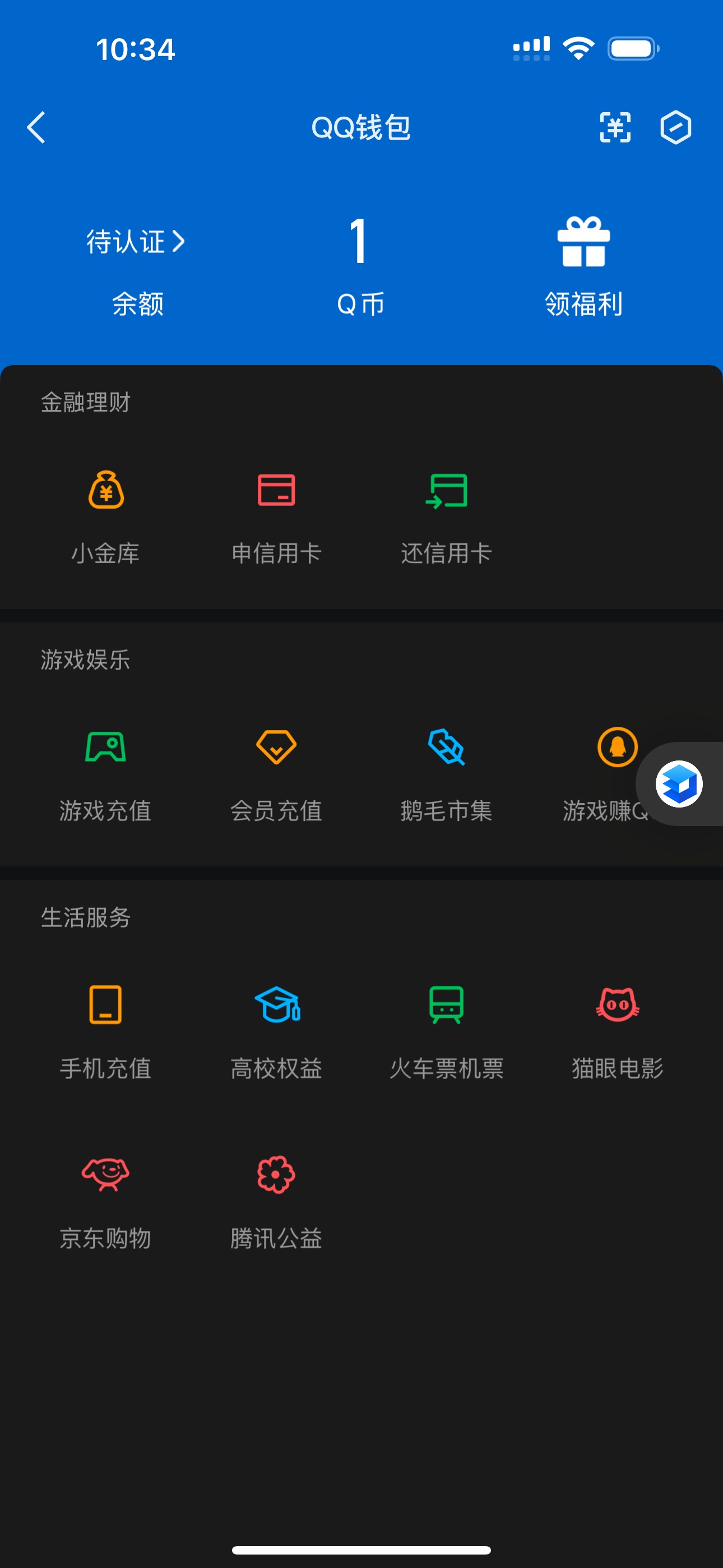
Task: Open the 领福利 gift rewards section
Action: (x=583, y=262)
